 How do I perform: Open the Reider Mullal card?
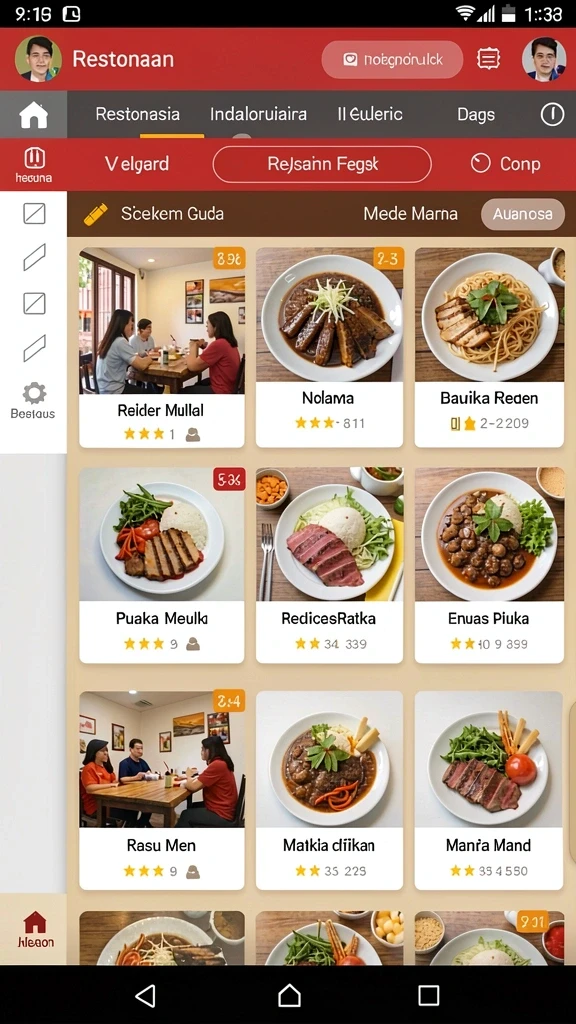click(x=161, y=347)
